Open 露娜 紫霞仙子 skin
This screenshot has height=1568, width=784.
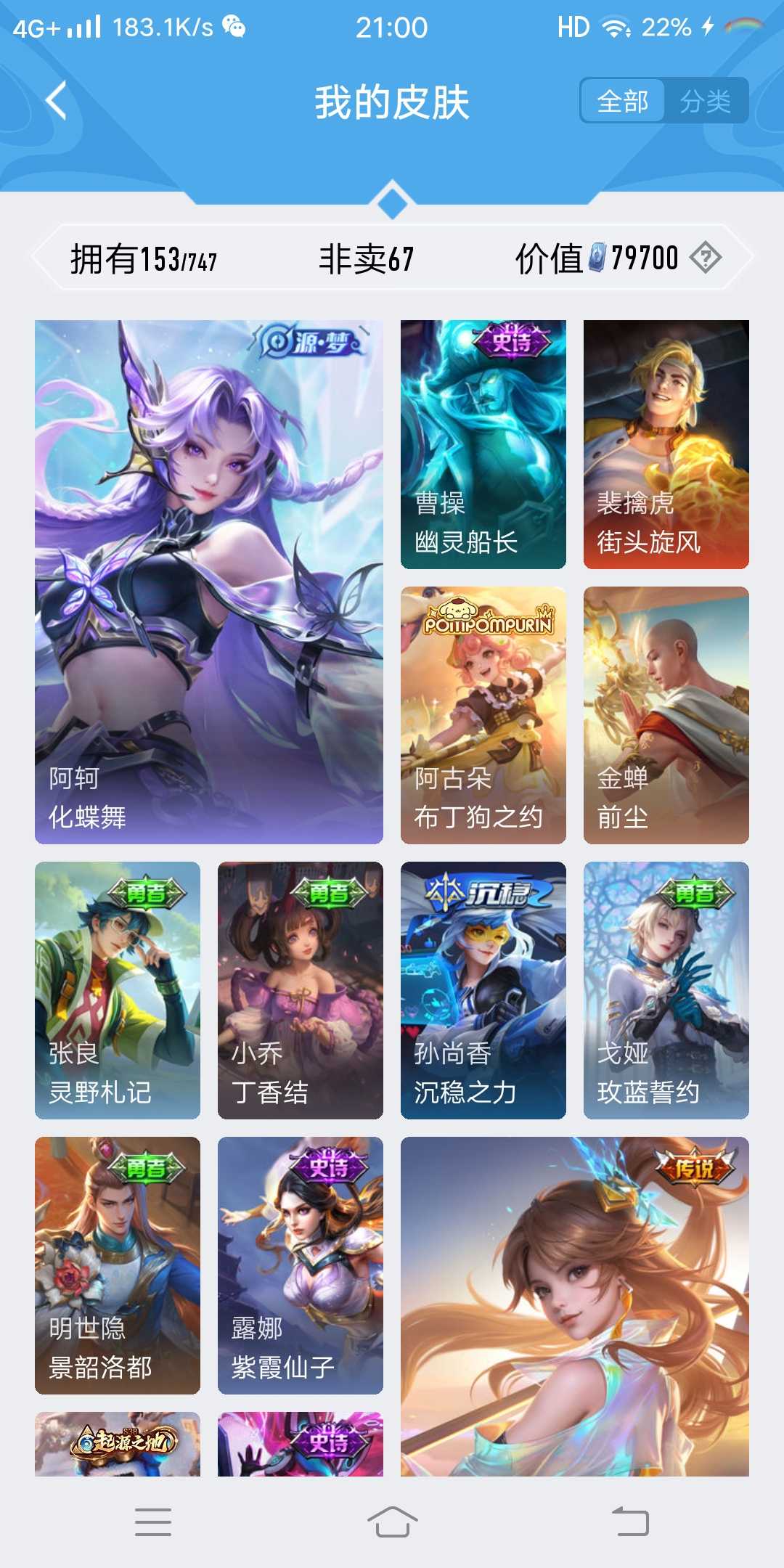coord(300,1265)
